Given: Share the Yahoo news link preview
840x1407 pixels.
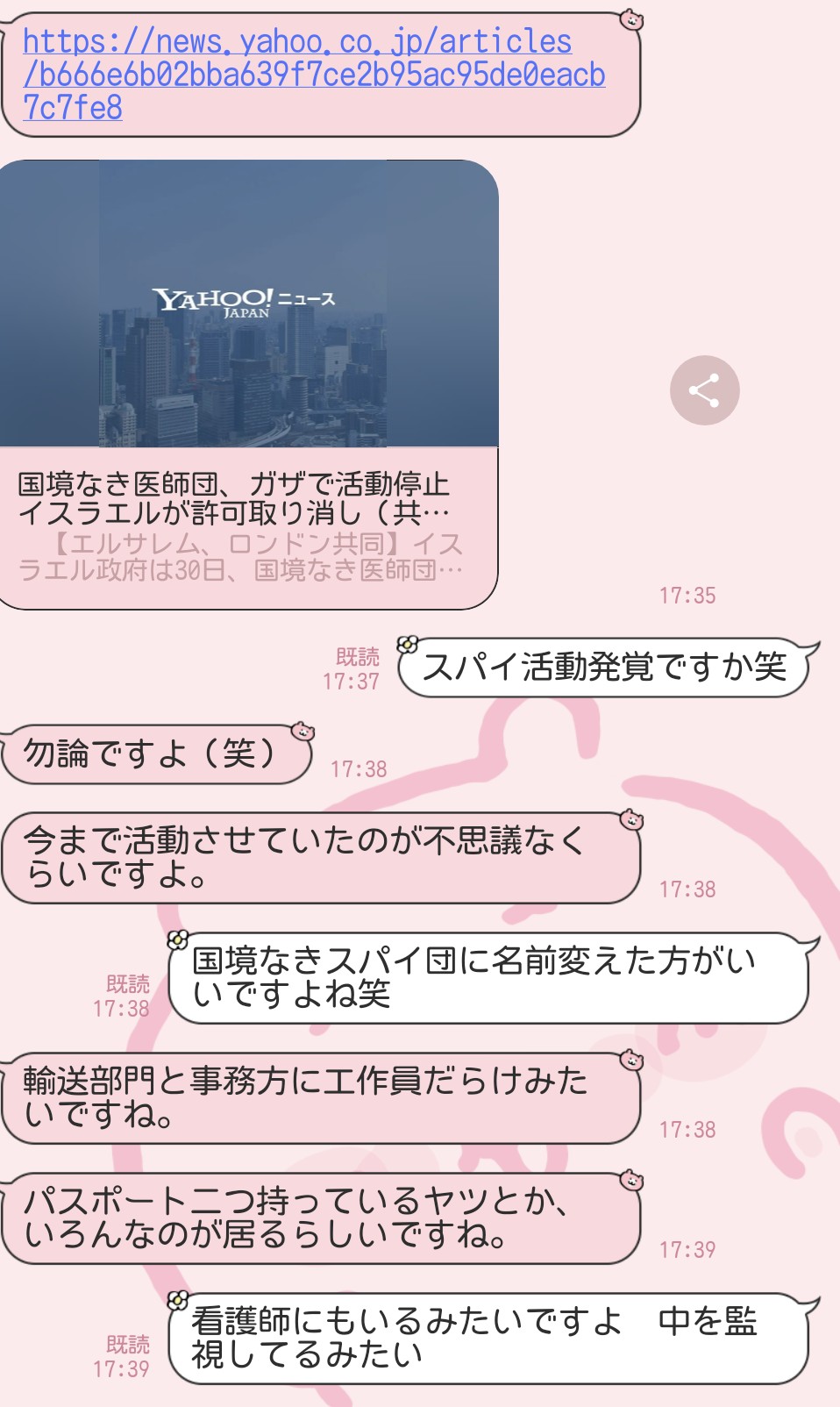Looking at the screenshot, I should click(704, 390).
